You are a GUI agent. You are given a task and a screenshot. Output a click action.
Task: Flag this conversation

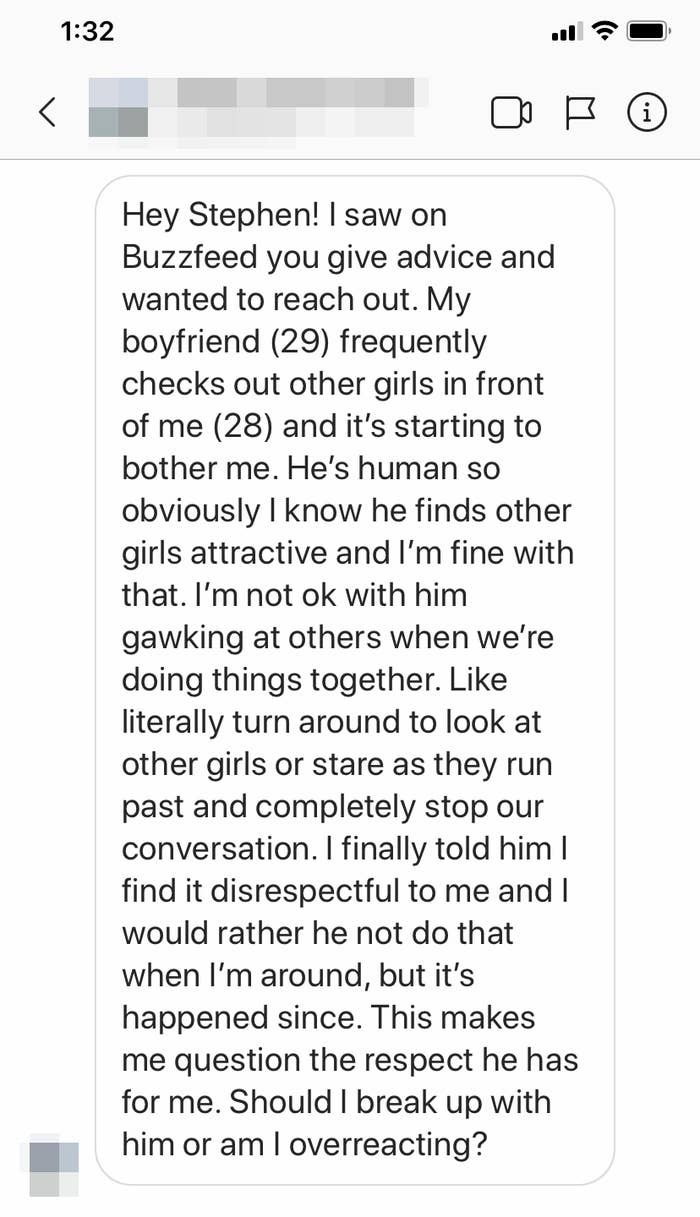point(580,113)
